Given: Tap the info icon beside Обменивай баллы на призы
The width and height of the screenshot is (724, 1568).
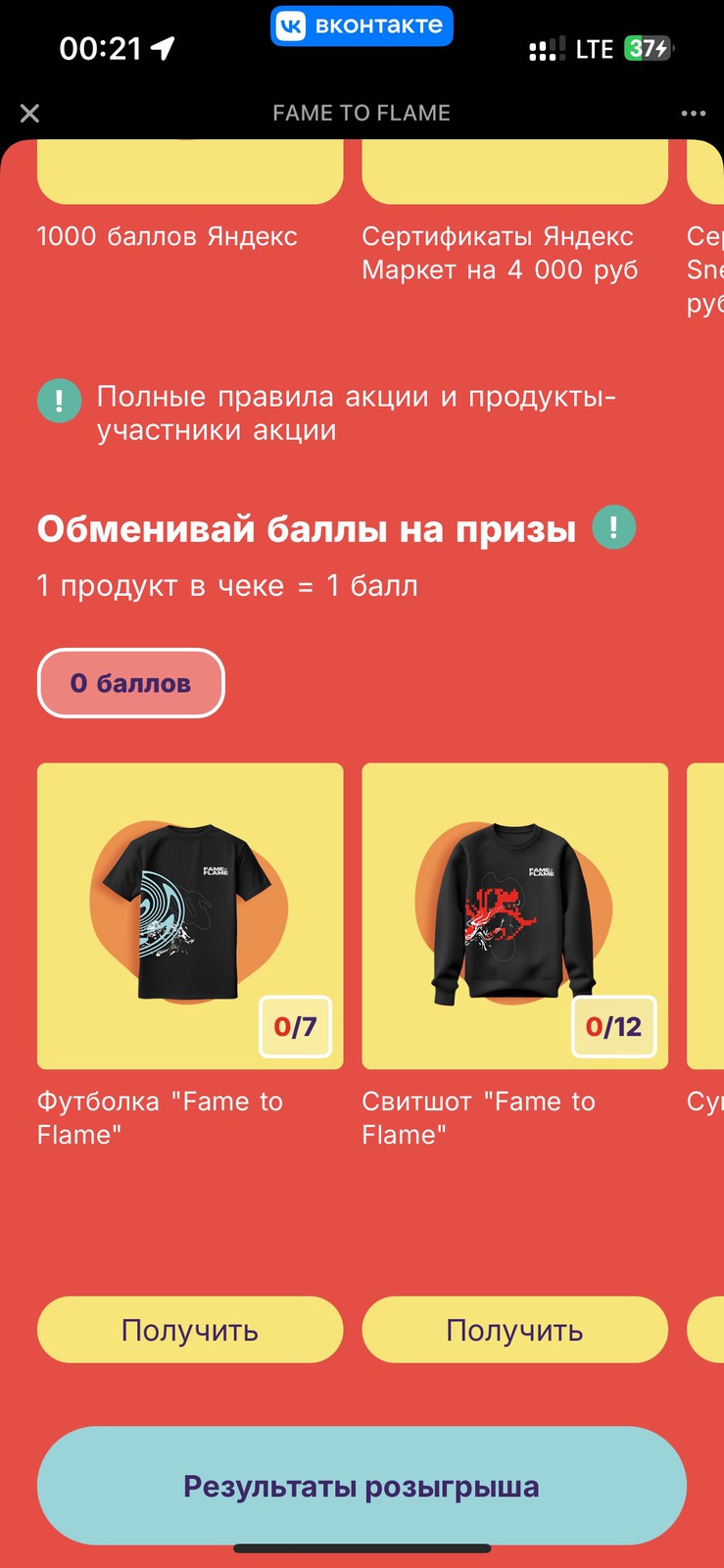Looking at the screenshot, I should [x=613, y=528].
